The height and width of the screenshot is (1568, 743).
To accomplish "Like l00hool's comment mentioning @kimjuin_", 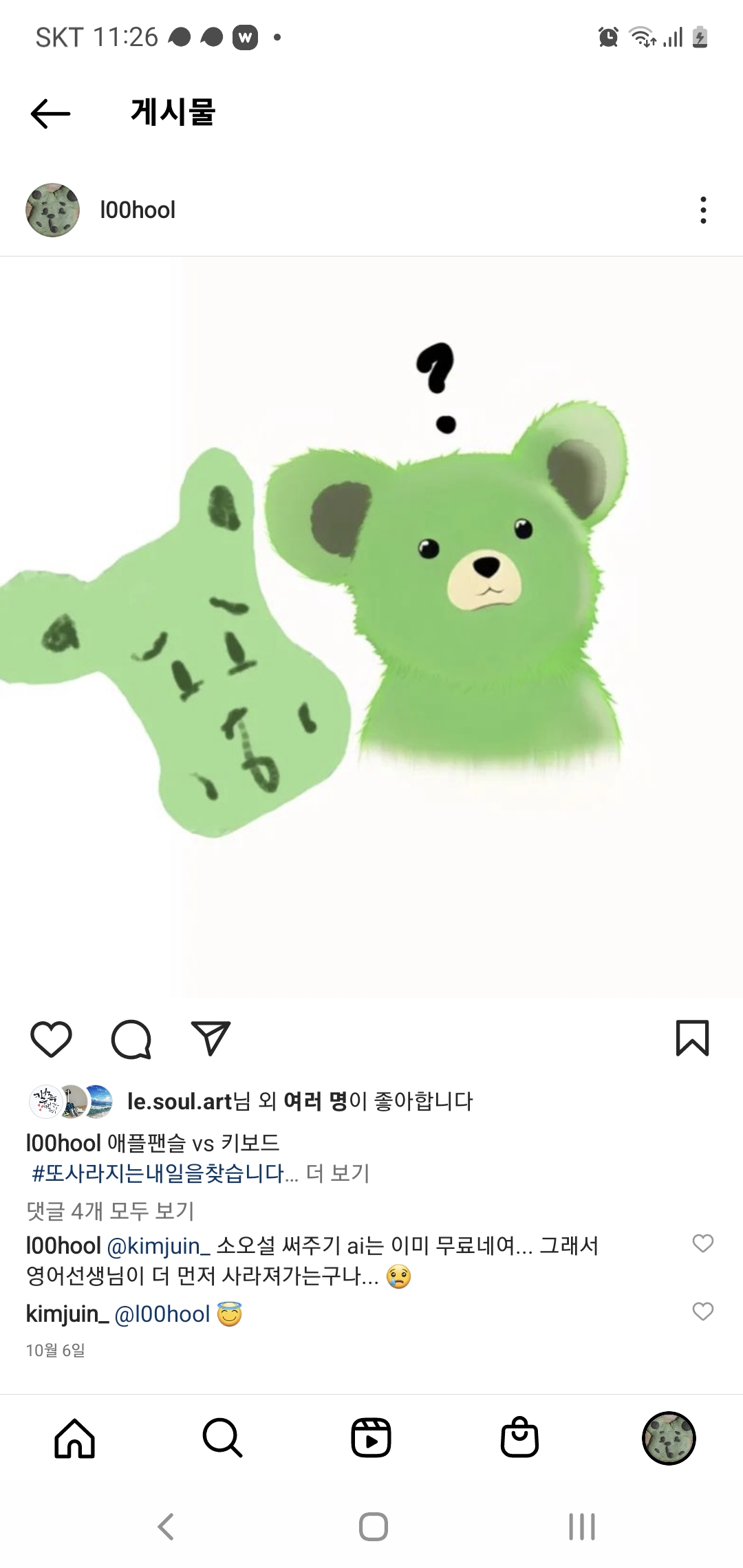I will coord(702,1243).
